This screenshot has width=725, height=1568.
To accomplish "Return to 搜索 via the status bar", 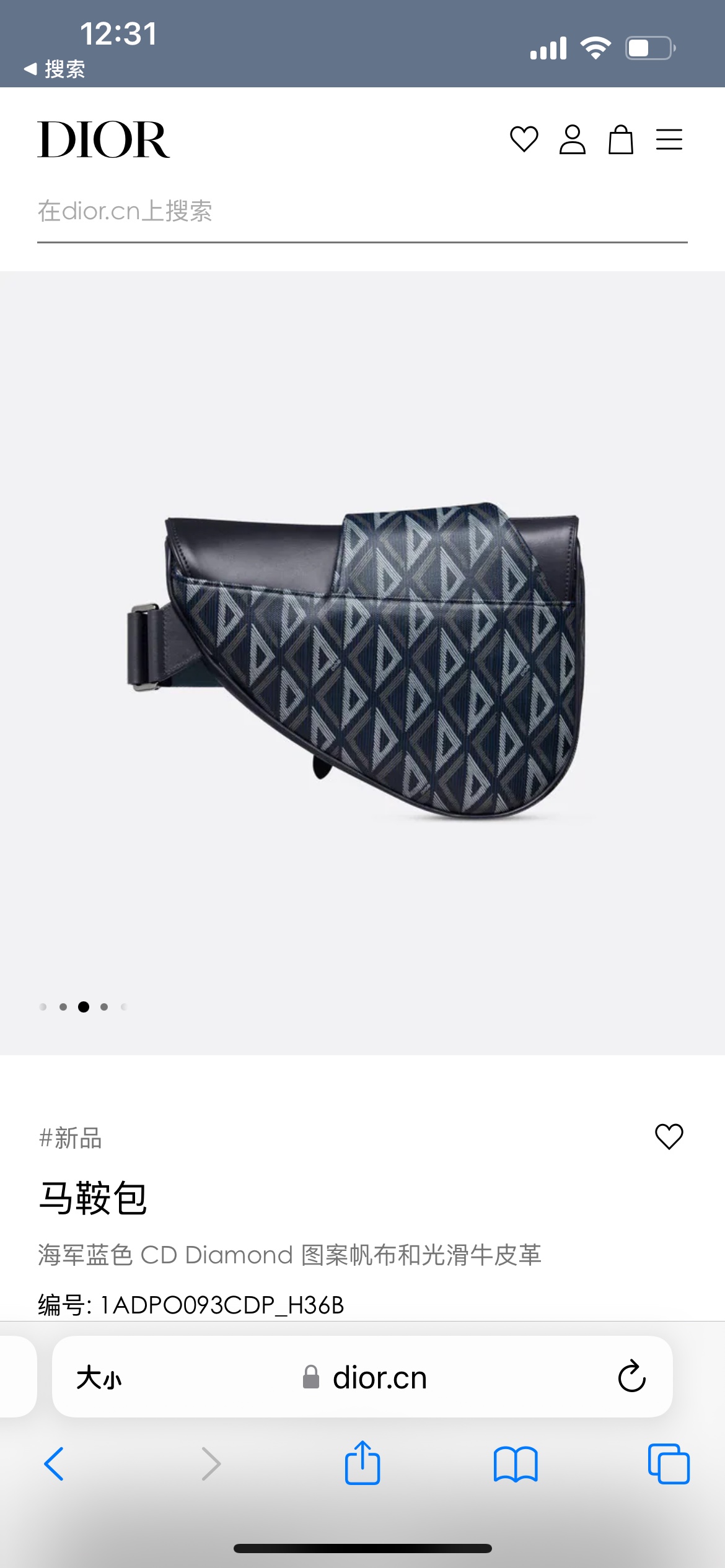I will pos(55,69).
